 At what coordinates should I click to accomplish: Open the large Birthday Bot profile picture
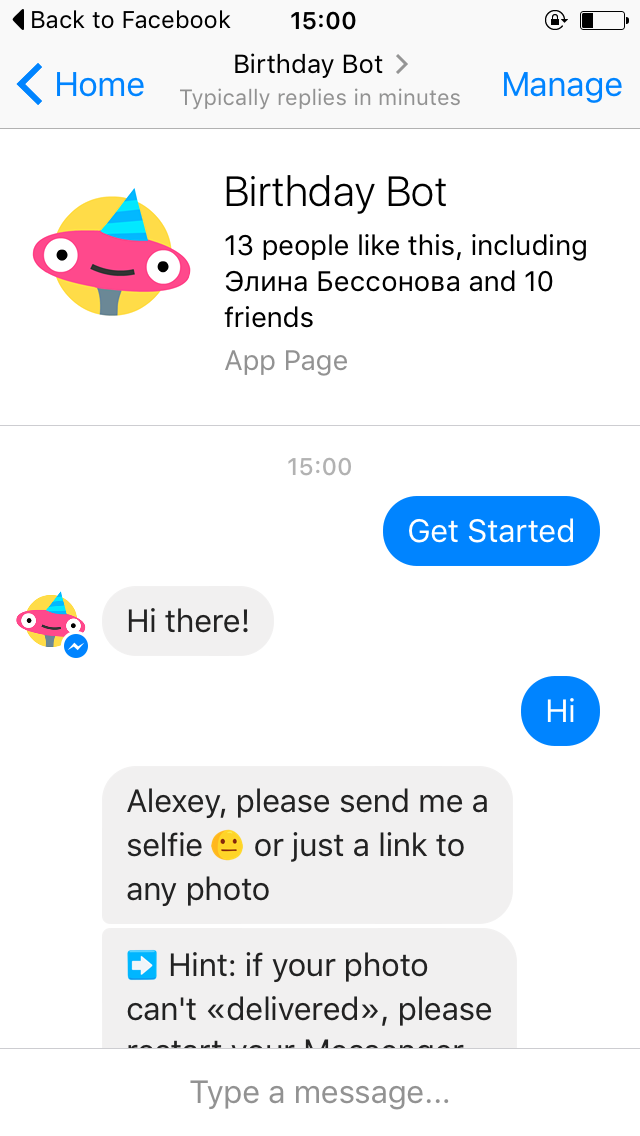pos(112,252)
